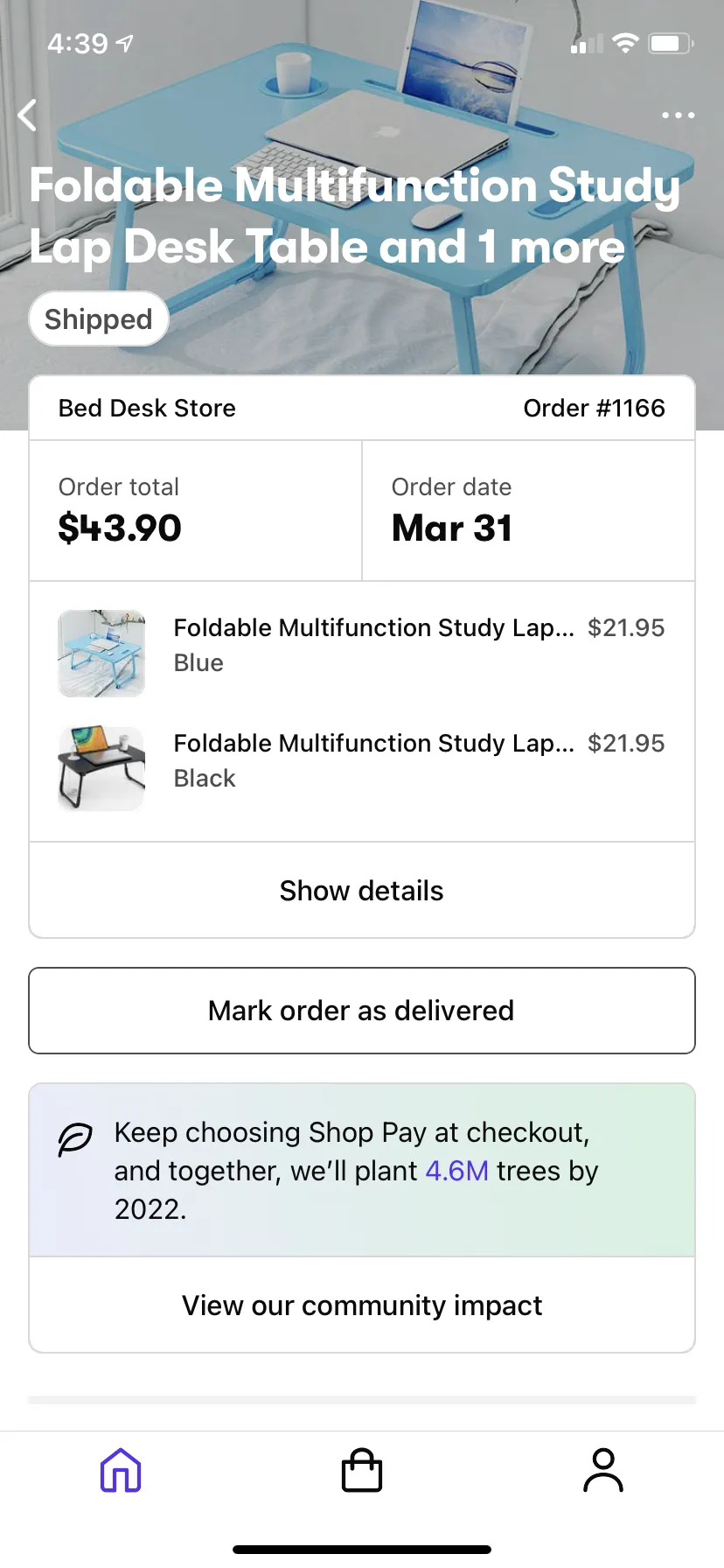Switch to the Home tab
This screenshot has width=724, height=1568.
[x=121, y=1470]
